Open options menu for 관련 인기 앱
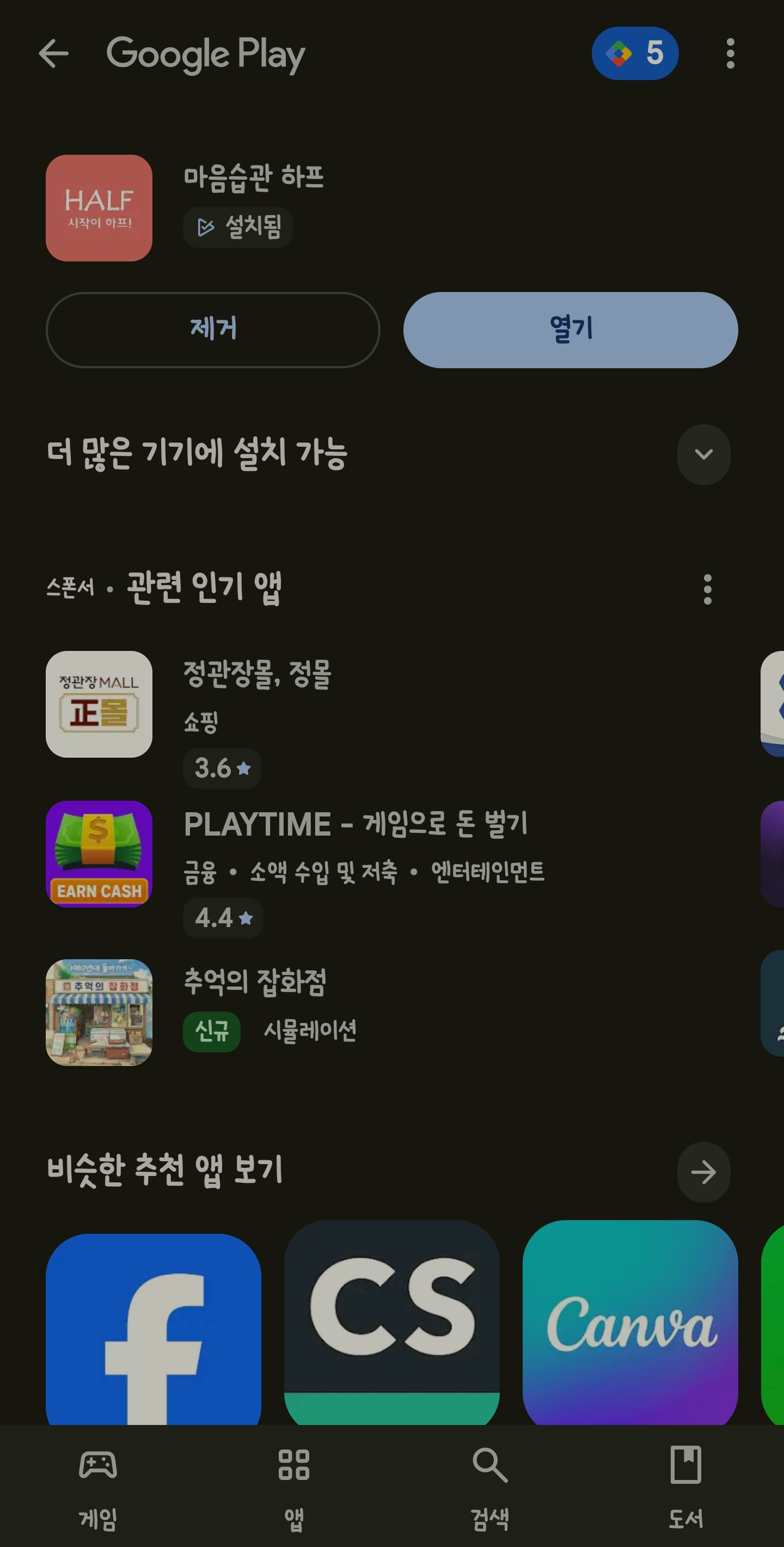 coord(707,589)
